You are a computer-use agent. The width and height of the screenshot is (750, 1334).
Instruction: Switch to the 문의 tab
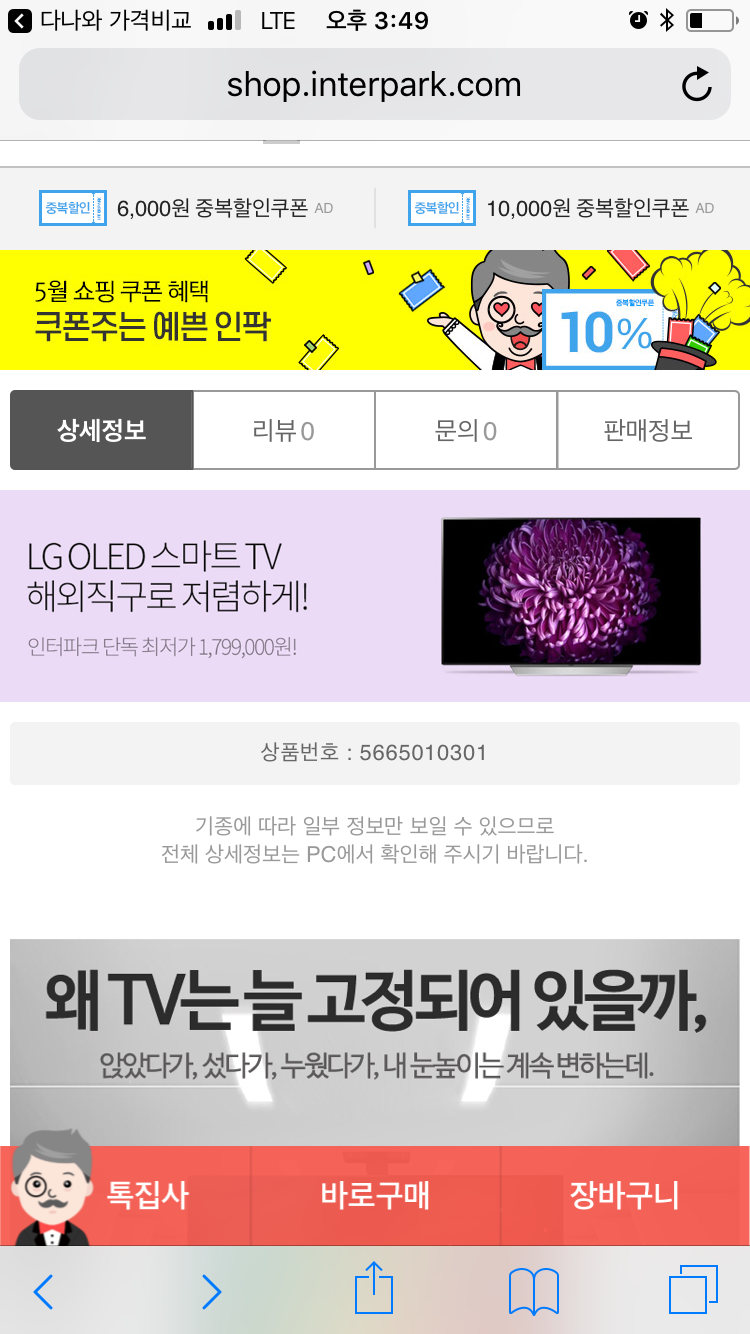click(466, 430)
